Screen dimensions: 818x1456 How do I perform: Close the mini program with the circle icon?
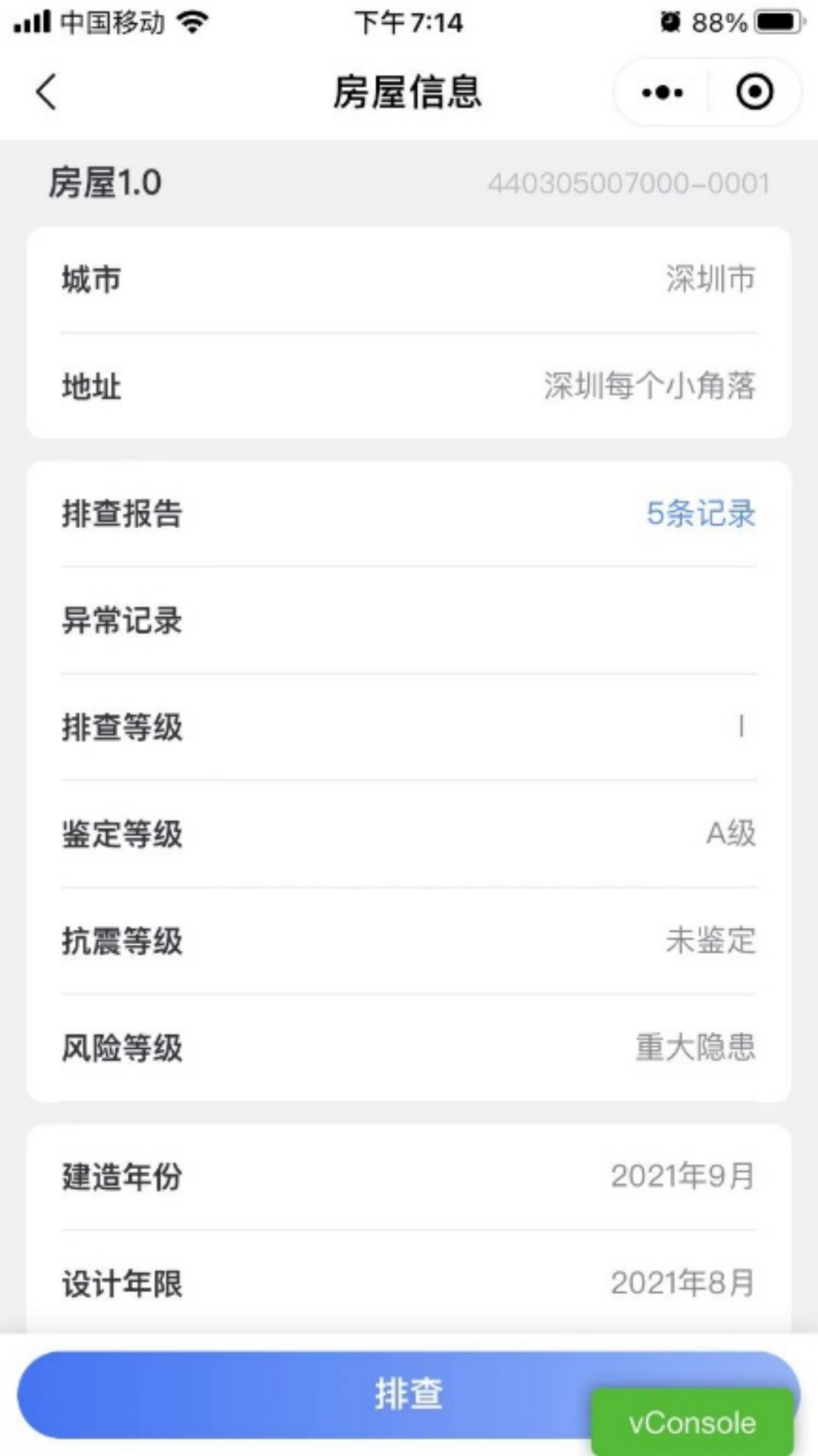(x=754, y=92)
